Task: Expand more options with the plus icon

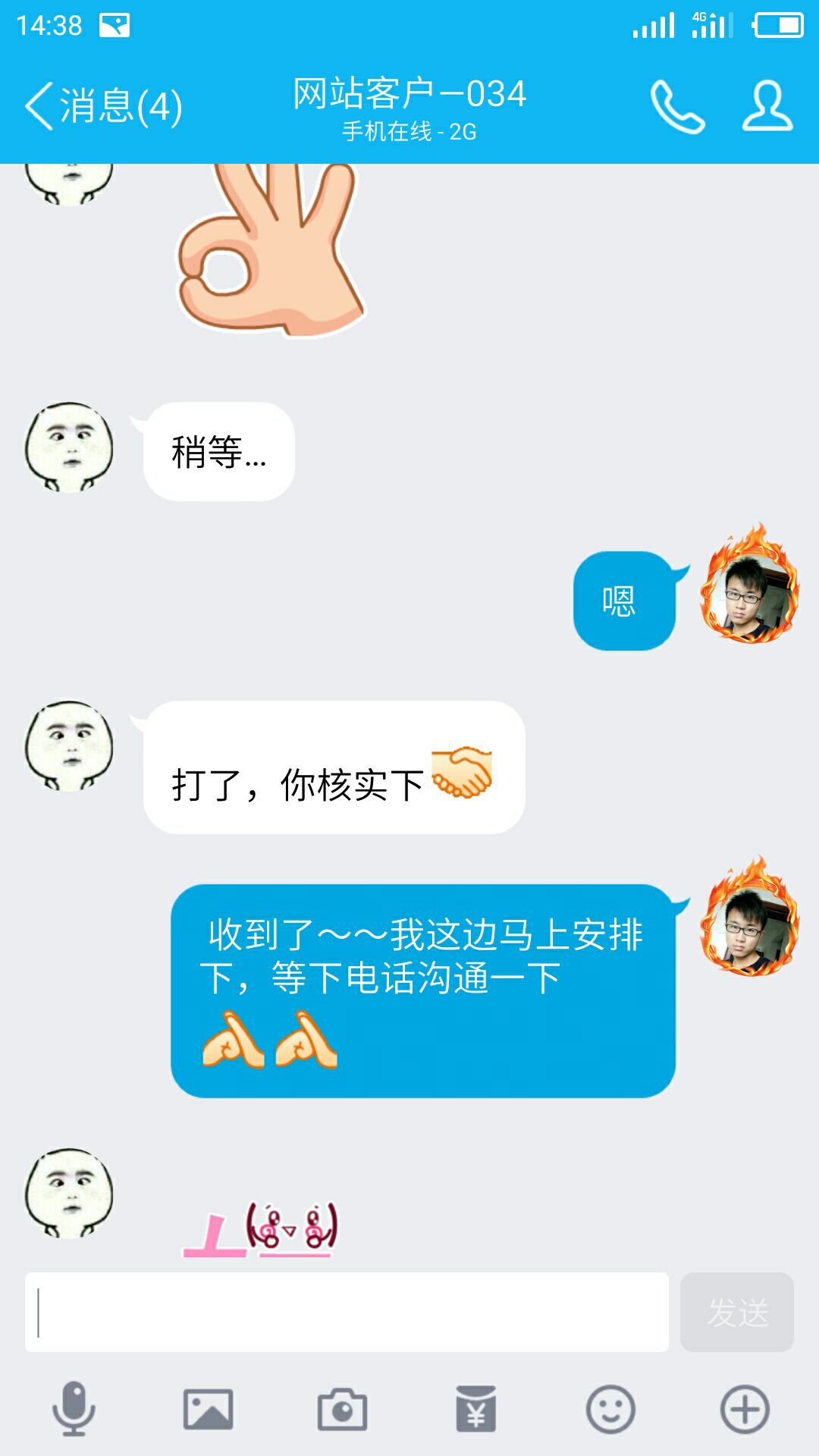Action: tap(745, 1409)
